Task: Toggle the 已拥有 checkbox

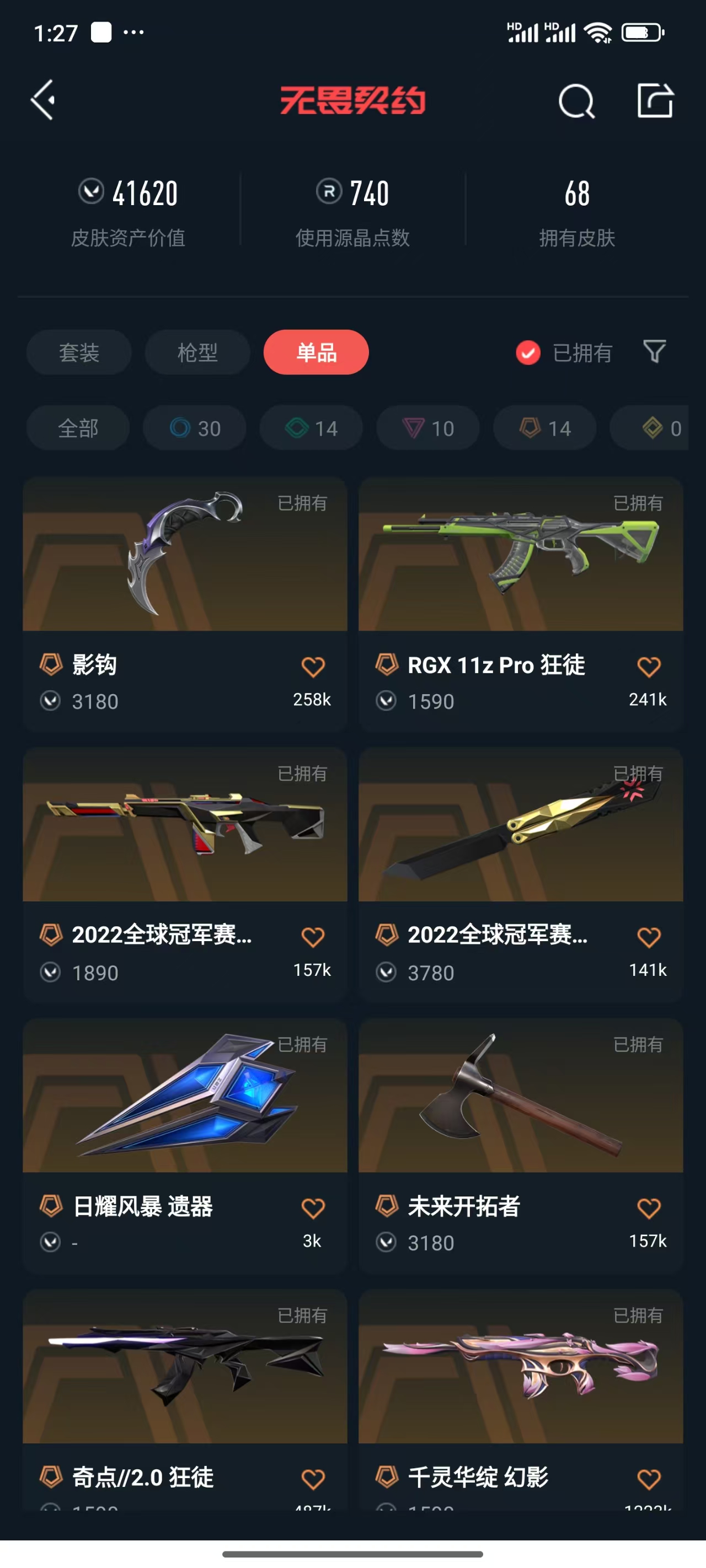Action: (x=528, y=352)
